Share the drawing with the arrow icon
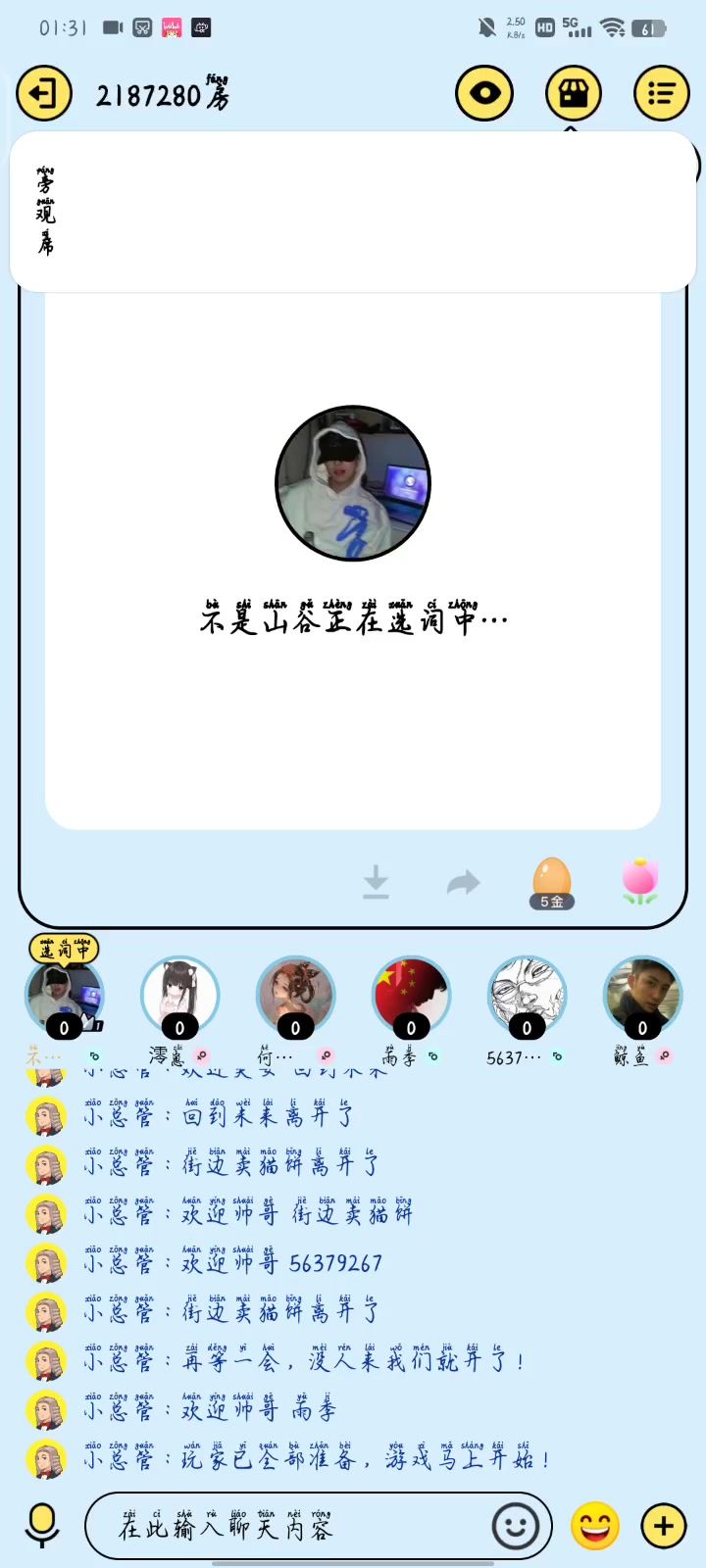This screenshot has height=1568, width=706. coord(463,883)
